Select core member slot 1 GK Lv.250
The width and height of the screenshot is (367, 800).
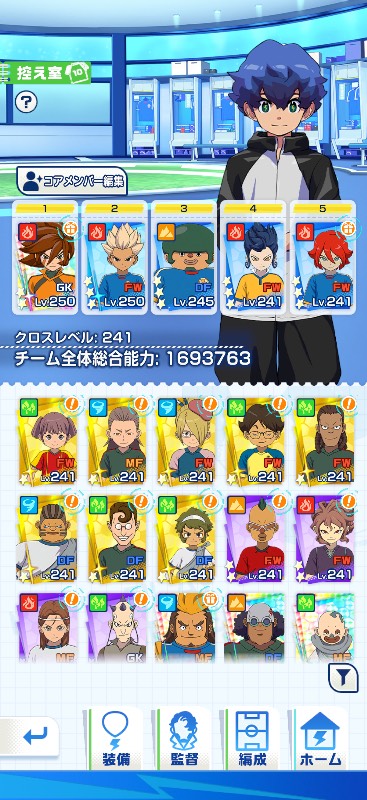46,257
